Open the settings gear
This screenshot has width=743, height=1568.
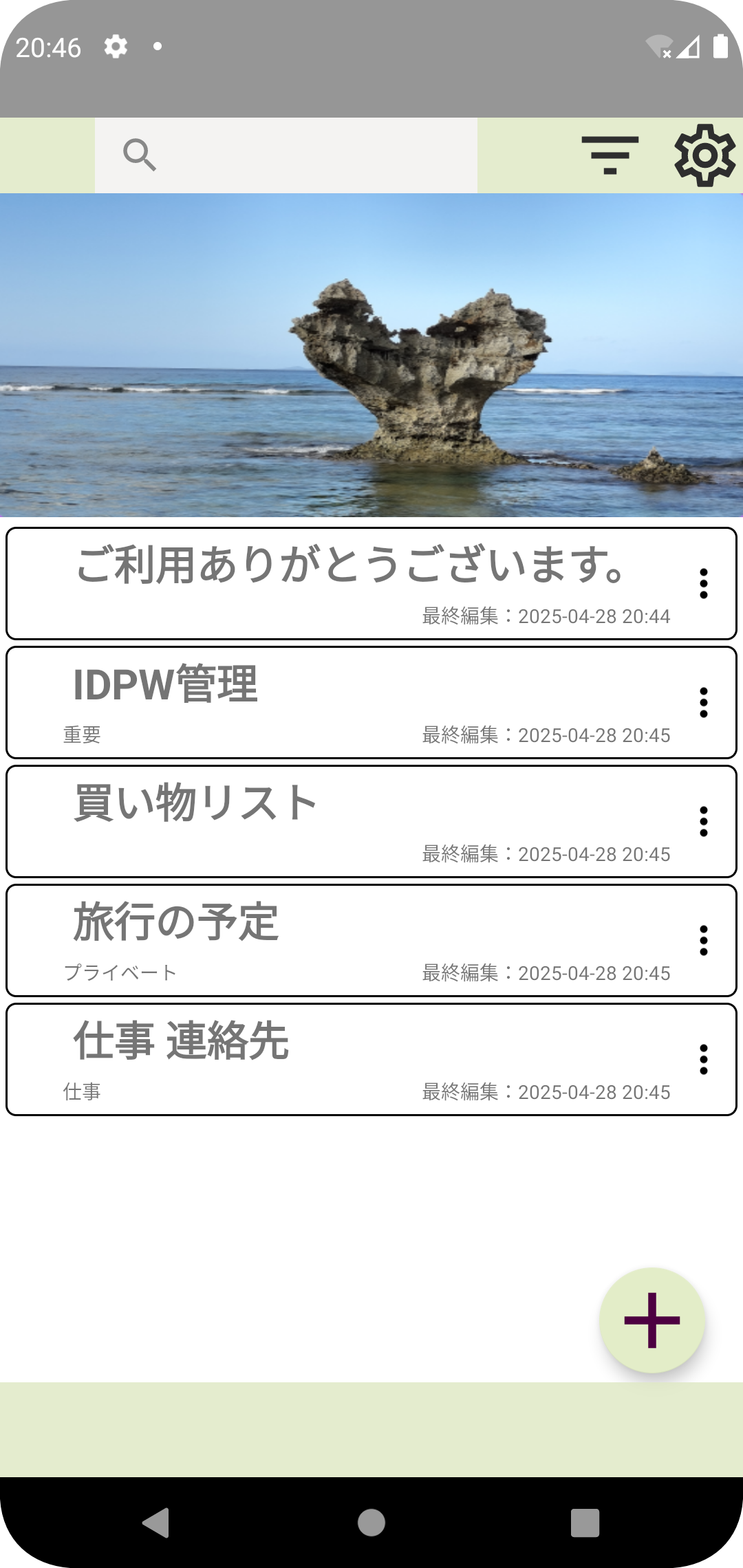704,155
